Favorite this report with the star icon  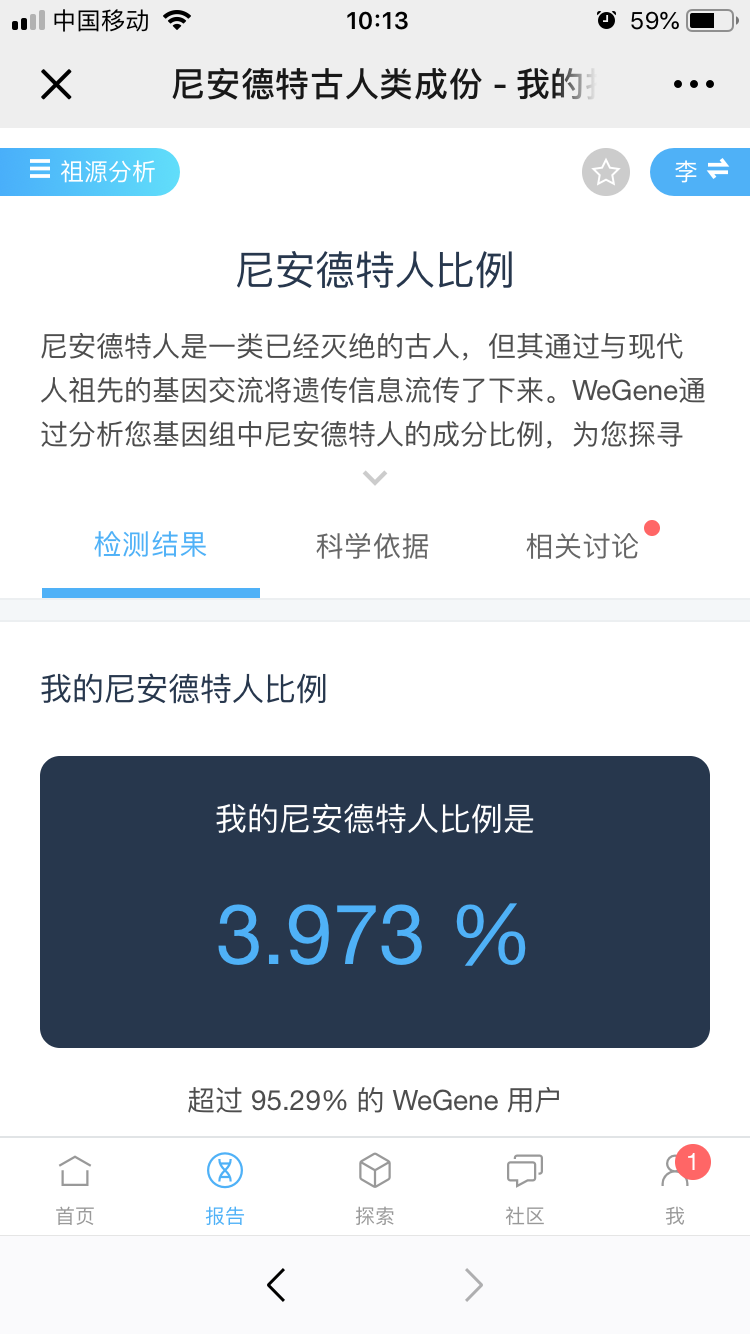pyautogui.click(x=606, y=172)
